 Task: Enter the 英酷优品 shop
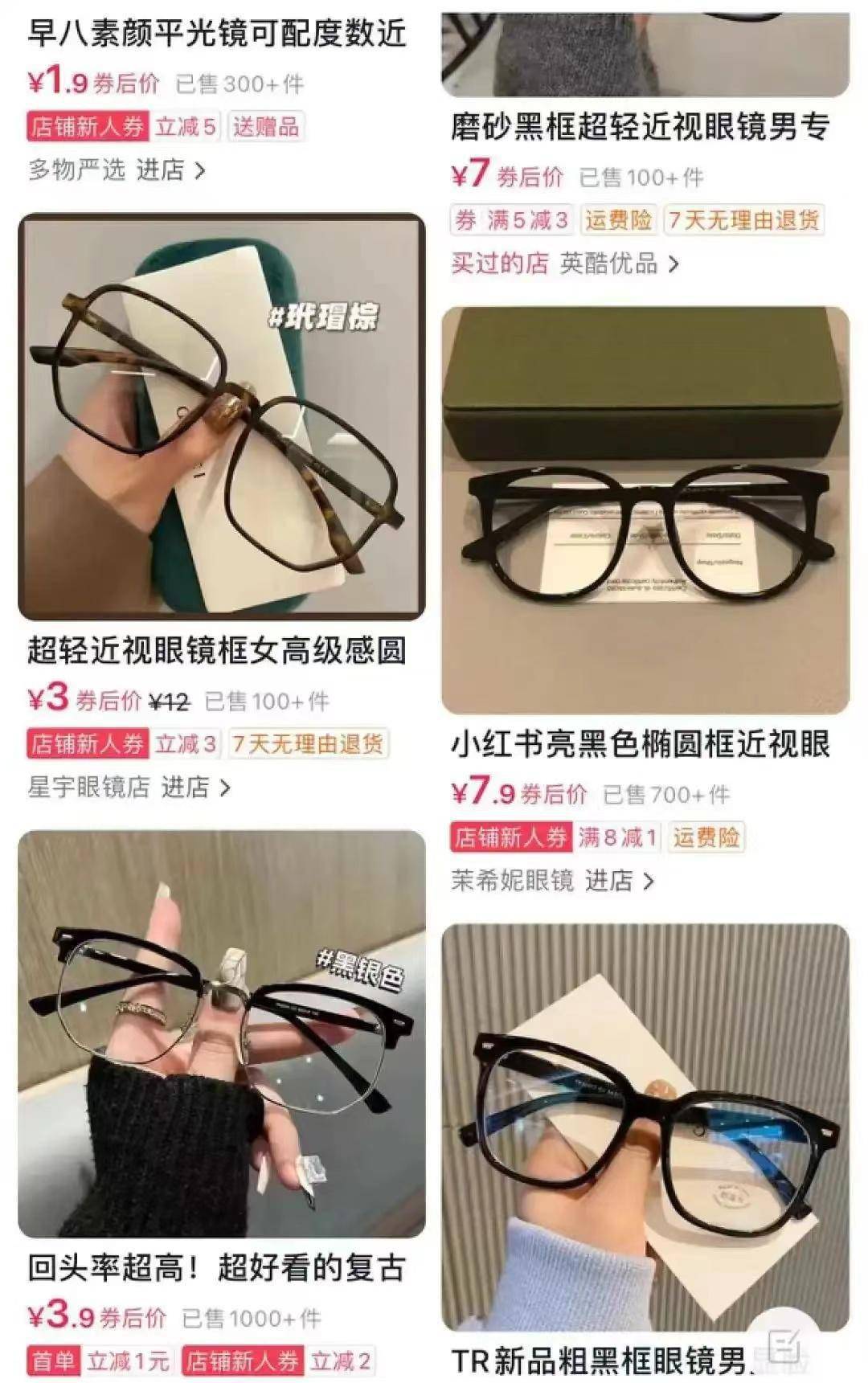[620, 264]
